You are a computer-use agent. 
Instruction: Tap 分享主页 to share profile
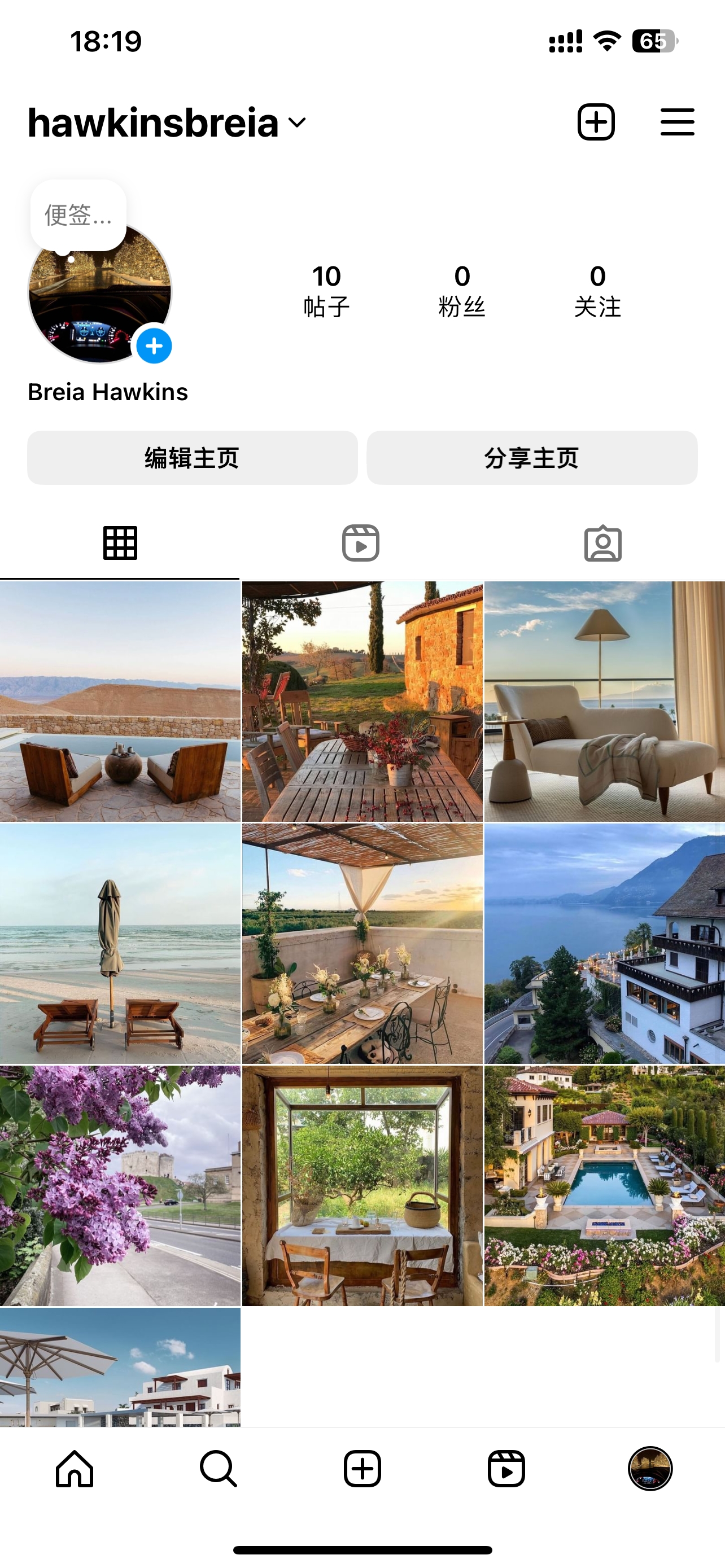[x=531, y=458]
